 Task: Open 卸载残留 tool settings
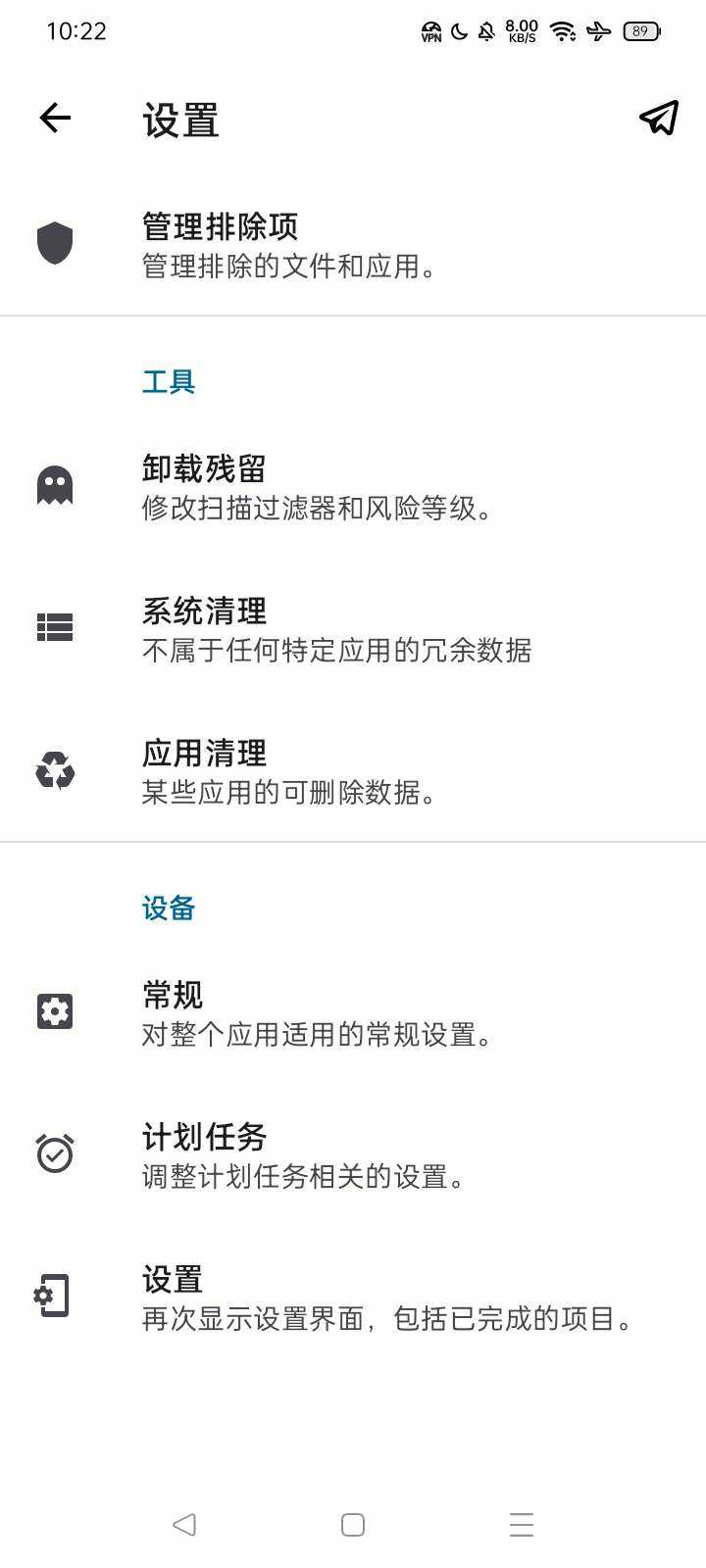tap(353, 486)
